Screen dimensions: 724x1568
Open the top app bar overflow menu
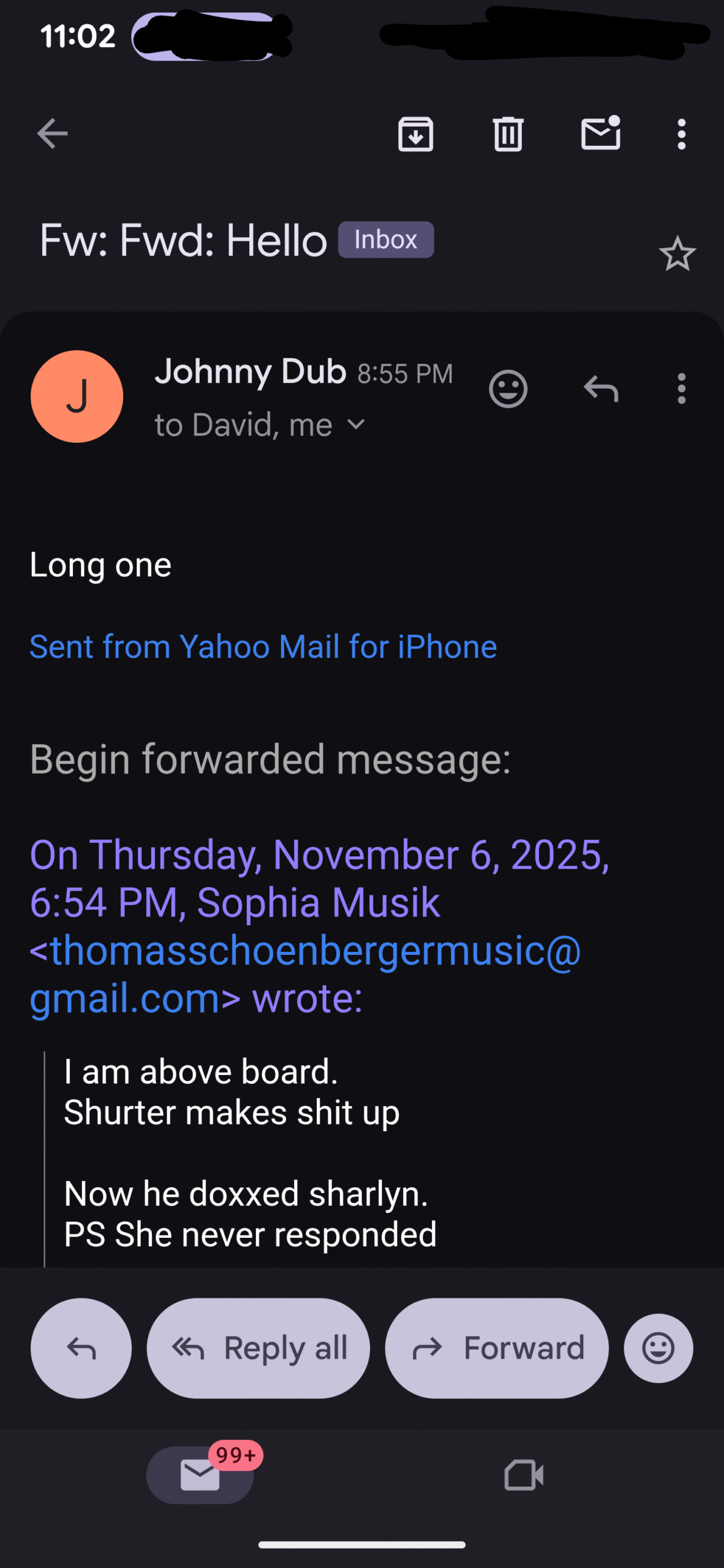[681, 134]
